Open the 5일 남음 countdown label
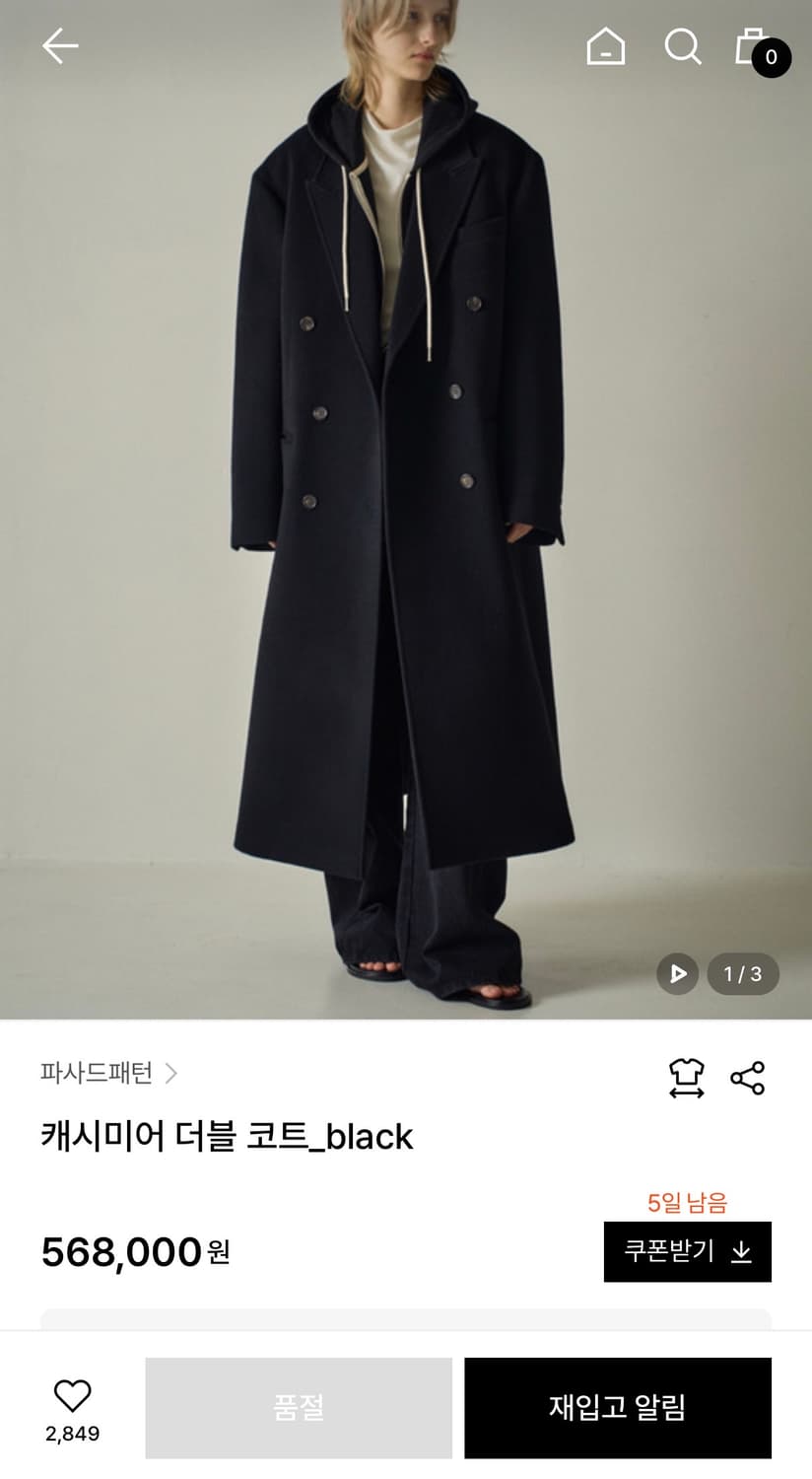The height and width of the screenshot is (1479, 812). pos(687,1202)
